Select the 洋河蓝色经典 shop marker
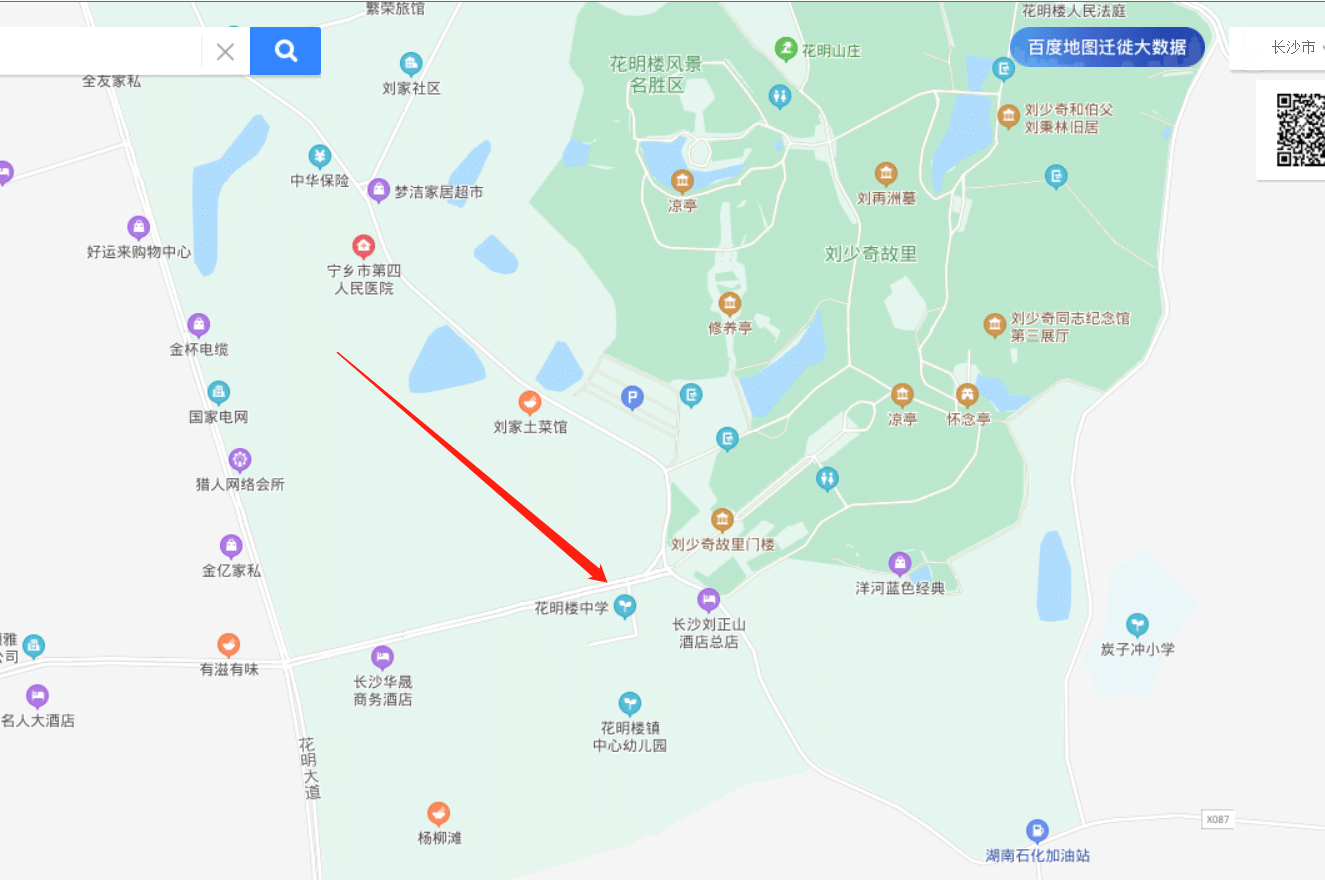Screen dimensions: 1325x880 (900, 564)
